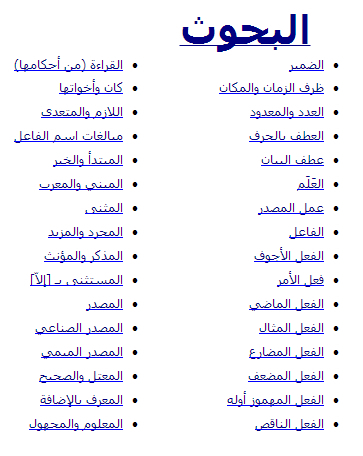Tap اللازم والمتعدي link
This screenshot has width=363, height=456.
click(82, 112)
